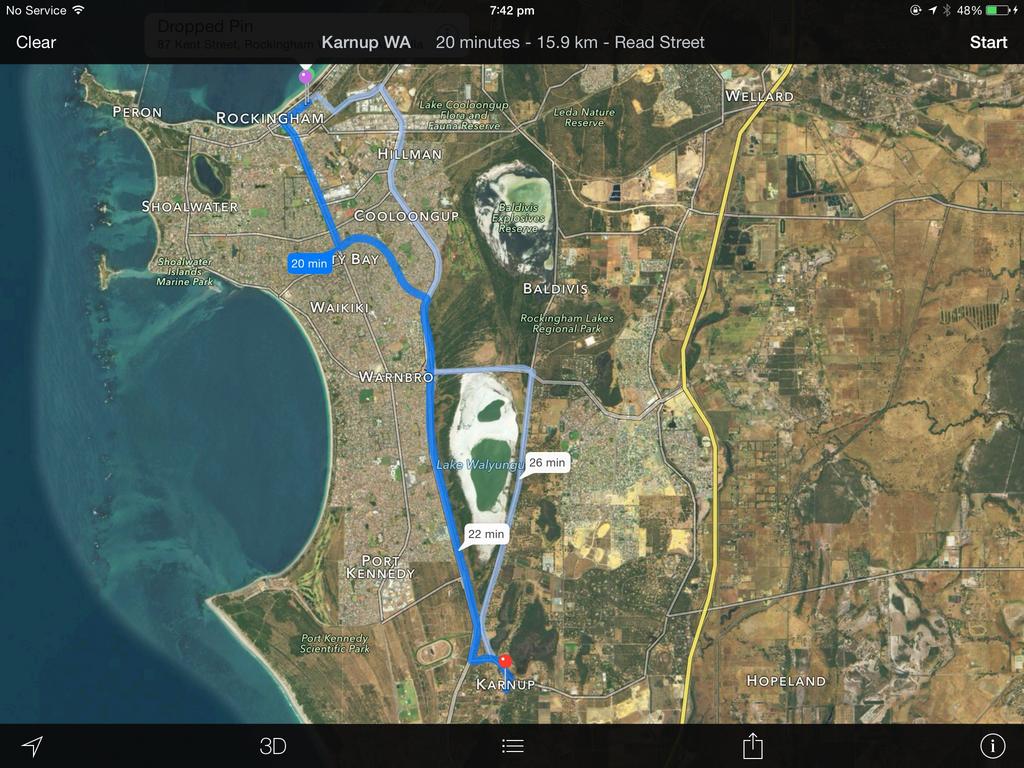Select the 26 min alternate route
Viewport: 1024px width, 768px height.
(x=546, y=463)
